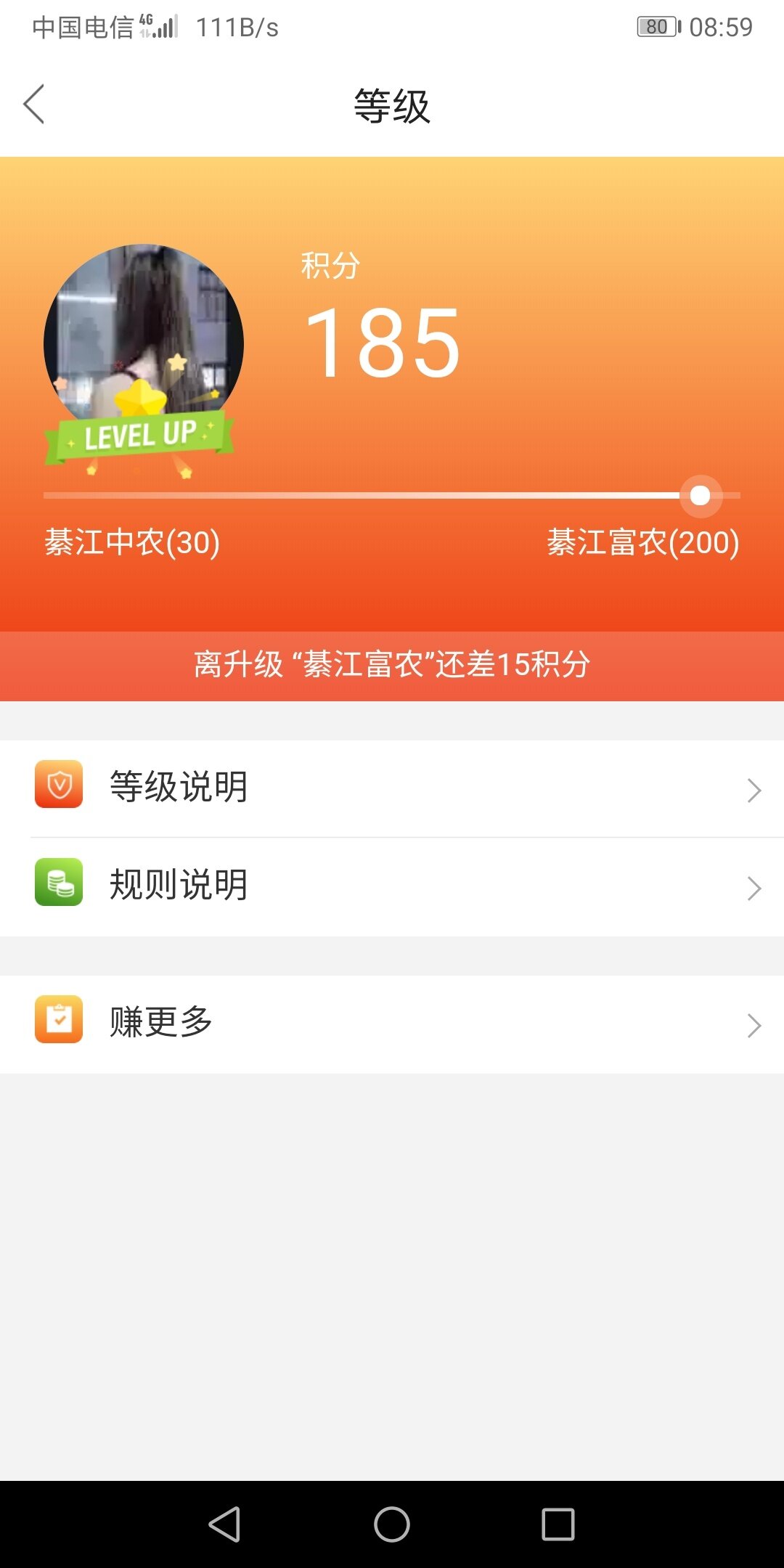Open the system recent apps view
This screenshot has height=1568, width=784.
point(558,1524)
